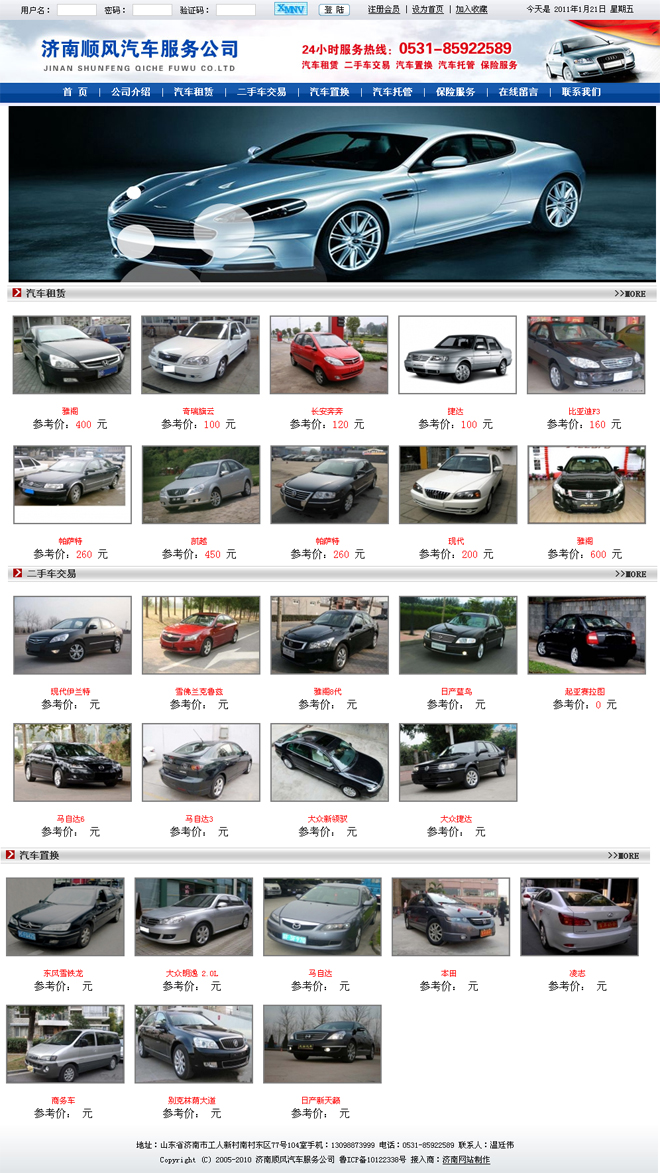Open the 保险服务 nav item

pos(456,92)
